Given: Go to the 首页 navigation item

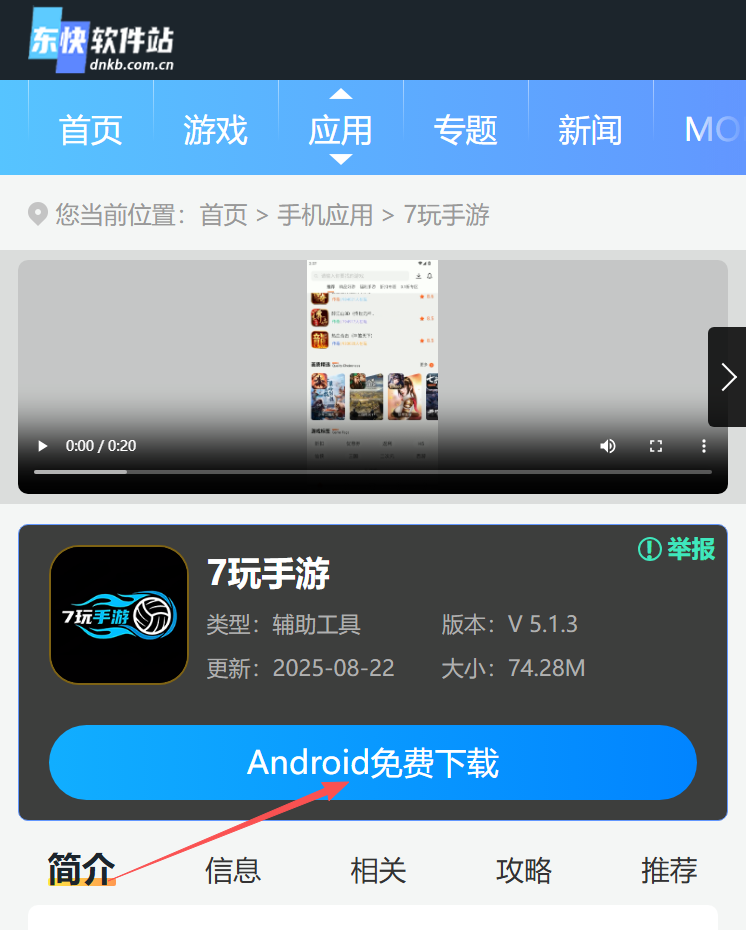Looking at the screenshot, I should pyautogui.click(x=90, y=130).
